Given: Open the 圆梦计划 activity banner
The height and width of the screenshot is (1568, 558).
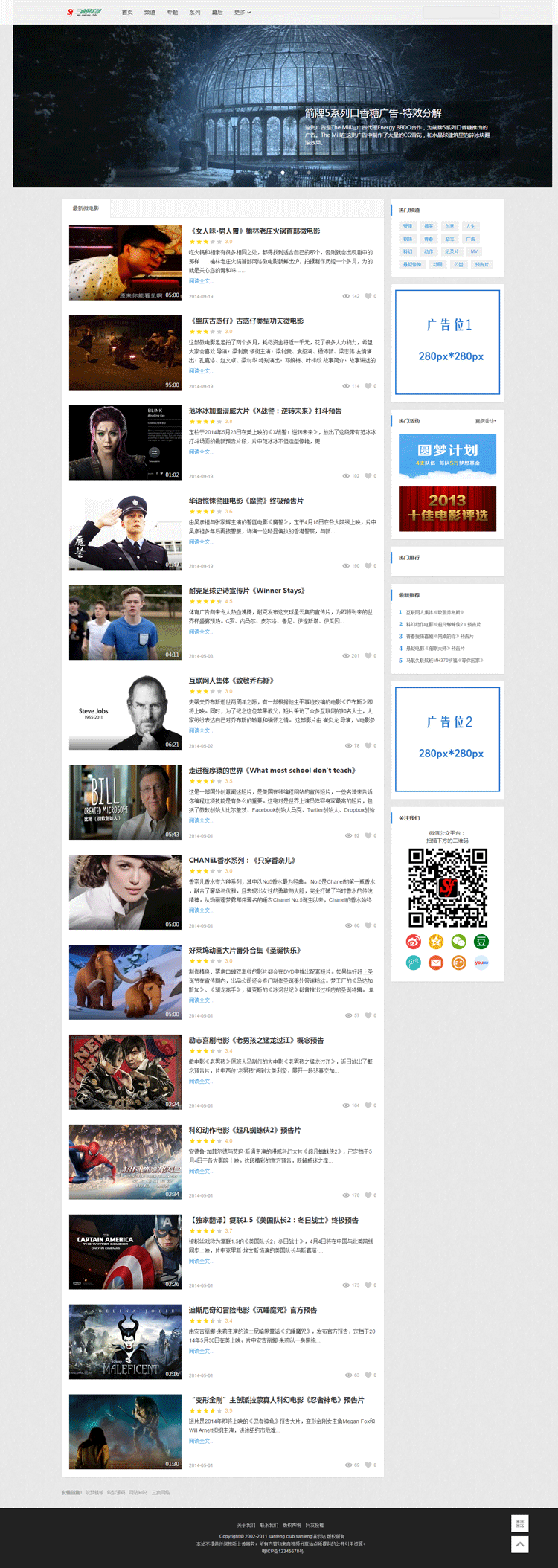Looking at the screenshot, I should pos(447,455).
